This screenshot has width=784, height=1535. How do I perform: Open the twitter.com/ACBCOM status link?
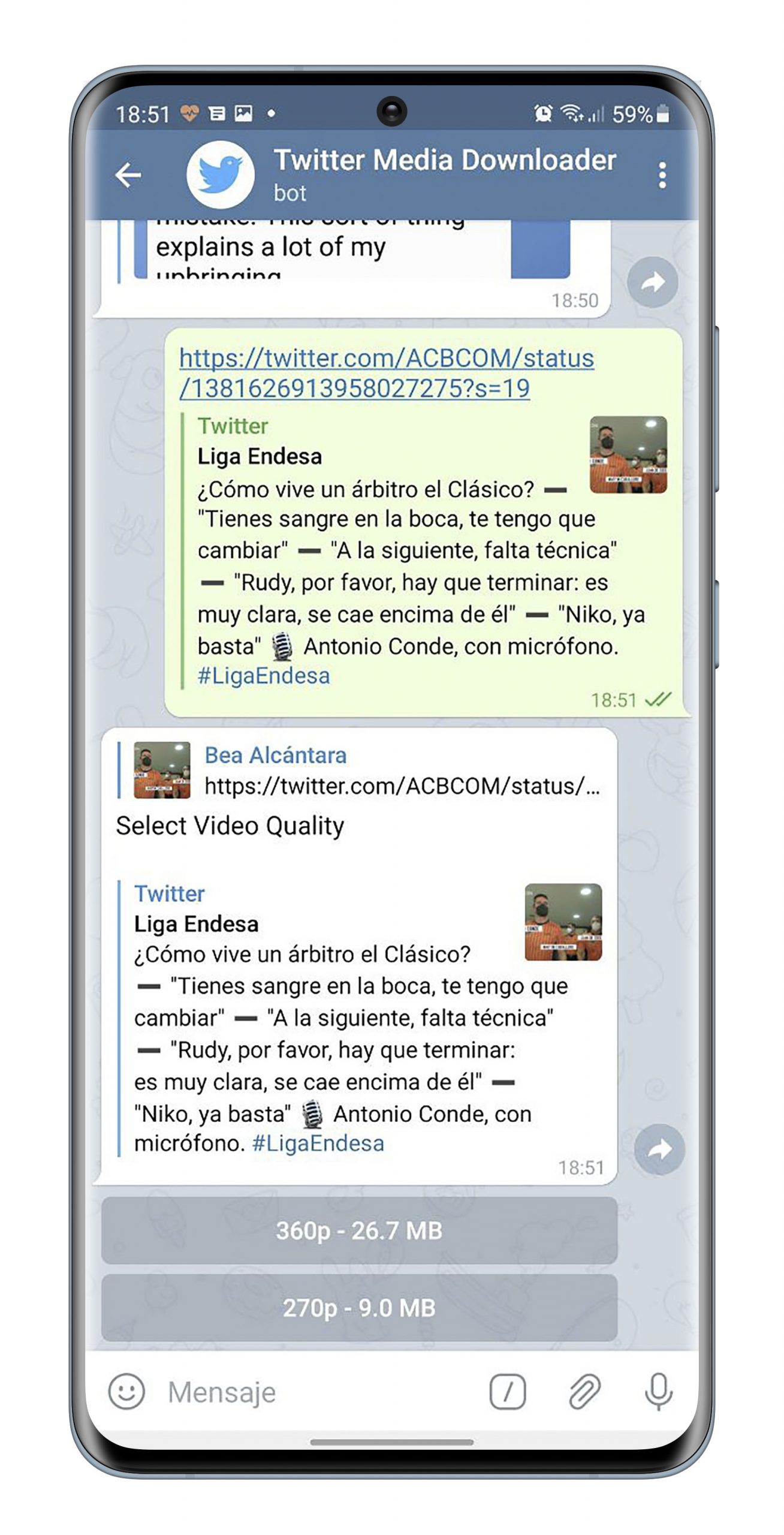386,373
